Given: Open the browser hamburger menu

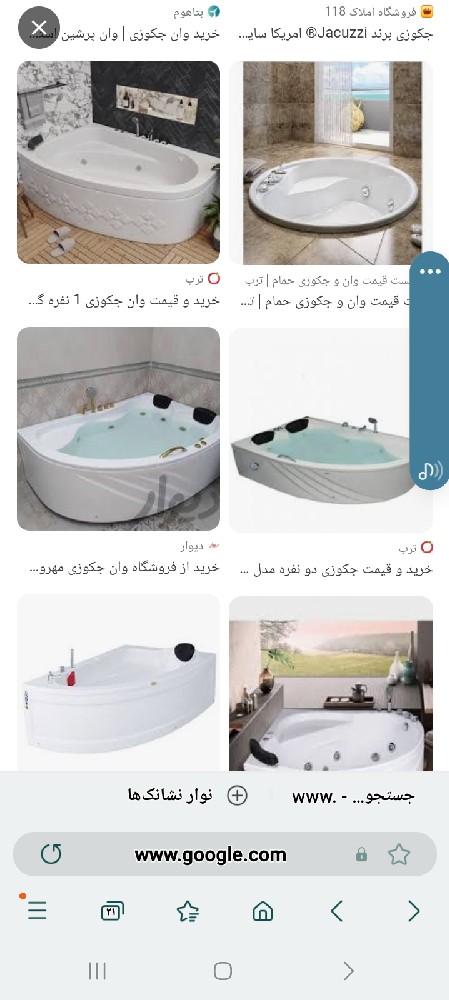Looking at the screenshot, I should click(x=36, y=911).
